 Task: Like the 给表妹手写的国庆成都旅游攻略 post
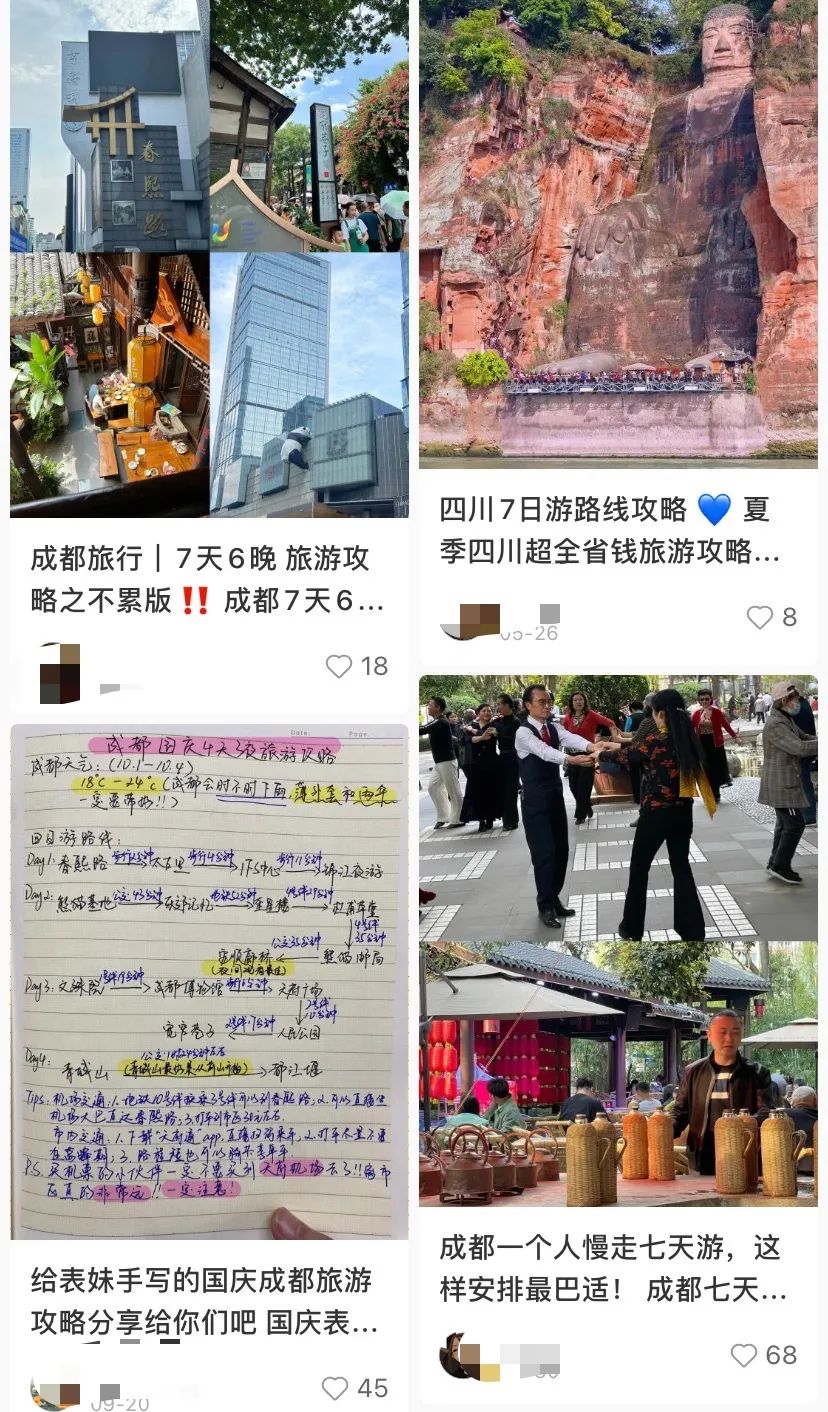pos(335,1388)
